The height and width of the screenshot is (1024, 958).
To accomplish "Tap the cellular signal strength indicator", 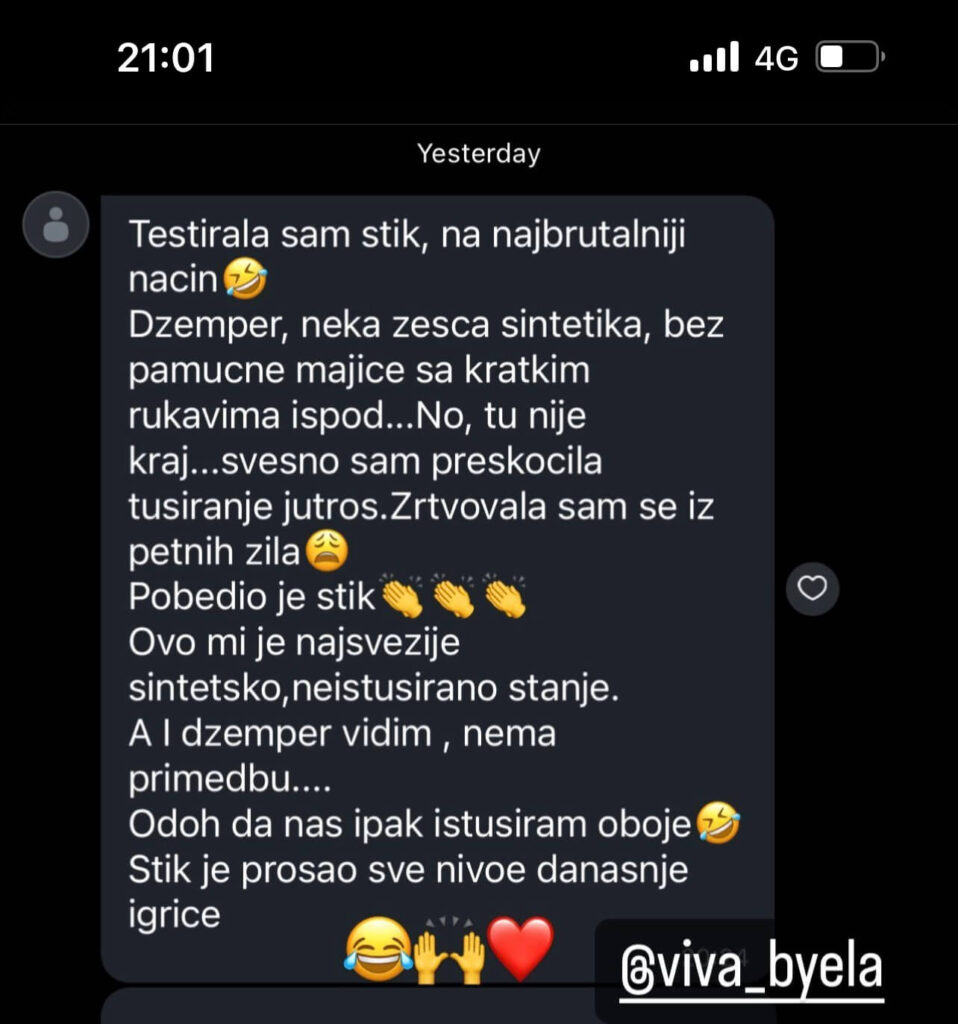I will tap(712, 58).
